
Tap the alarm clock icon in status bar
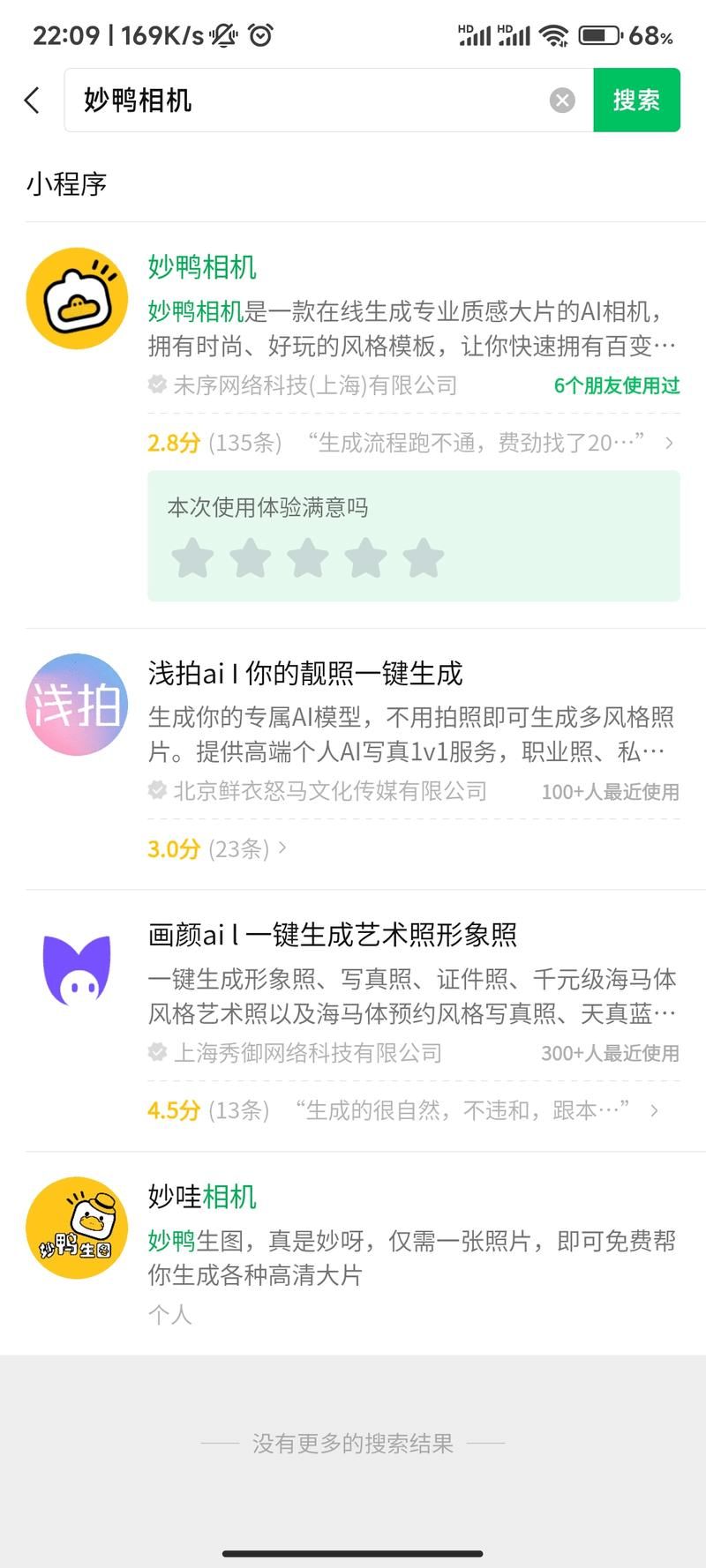tap(259, 35)
